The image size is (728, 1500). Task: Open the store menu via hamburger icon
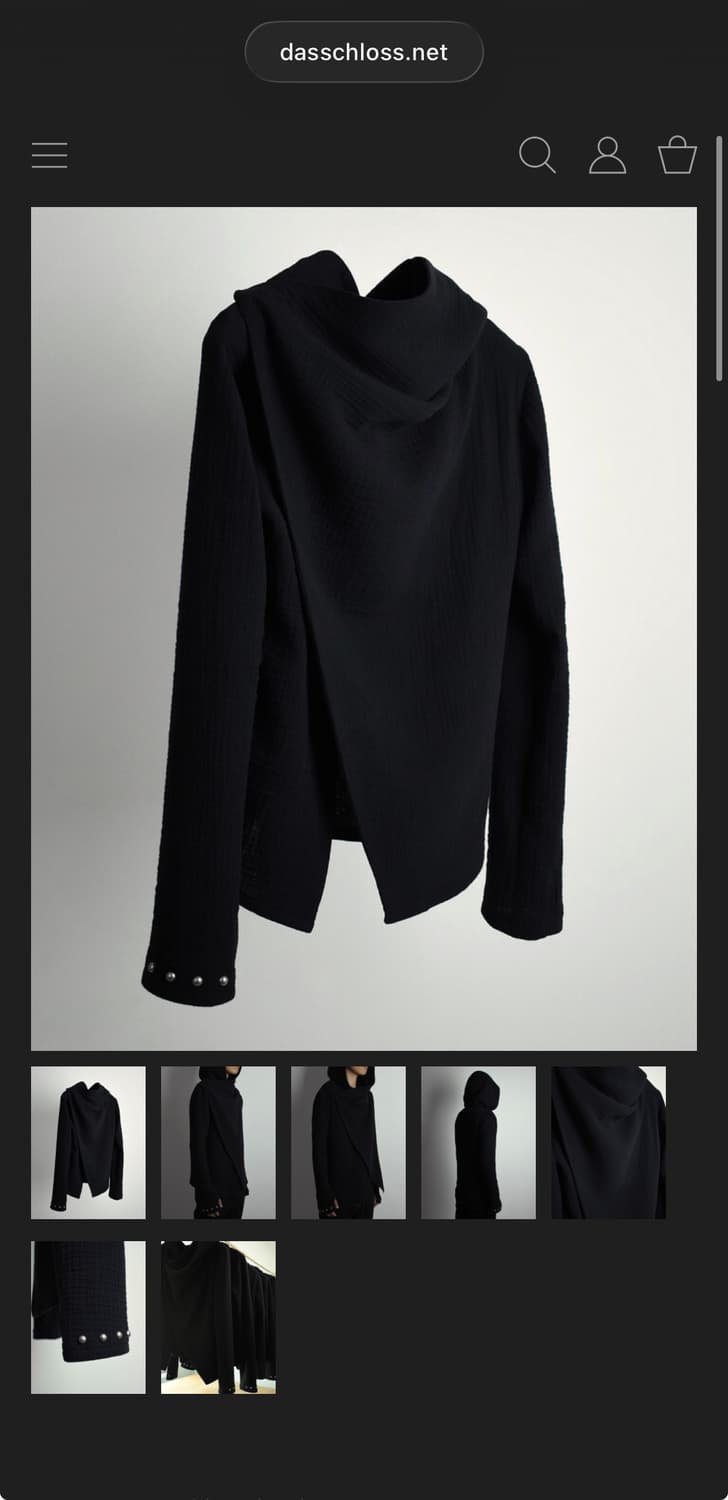[49, 155]
